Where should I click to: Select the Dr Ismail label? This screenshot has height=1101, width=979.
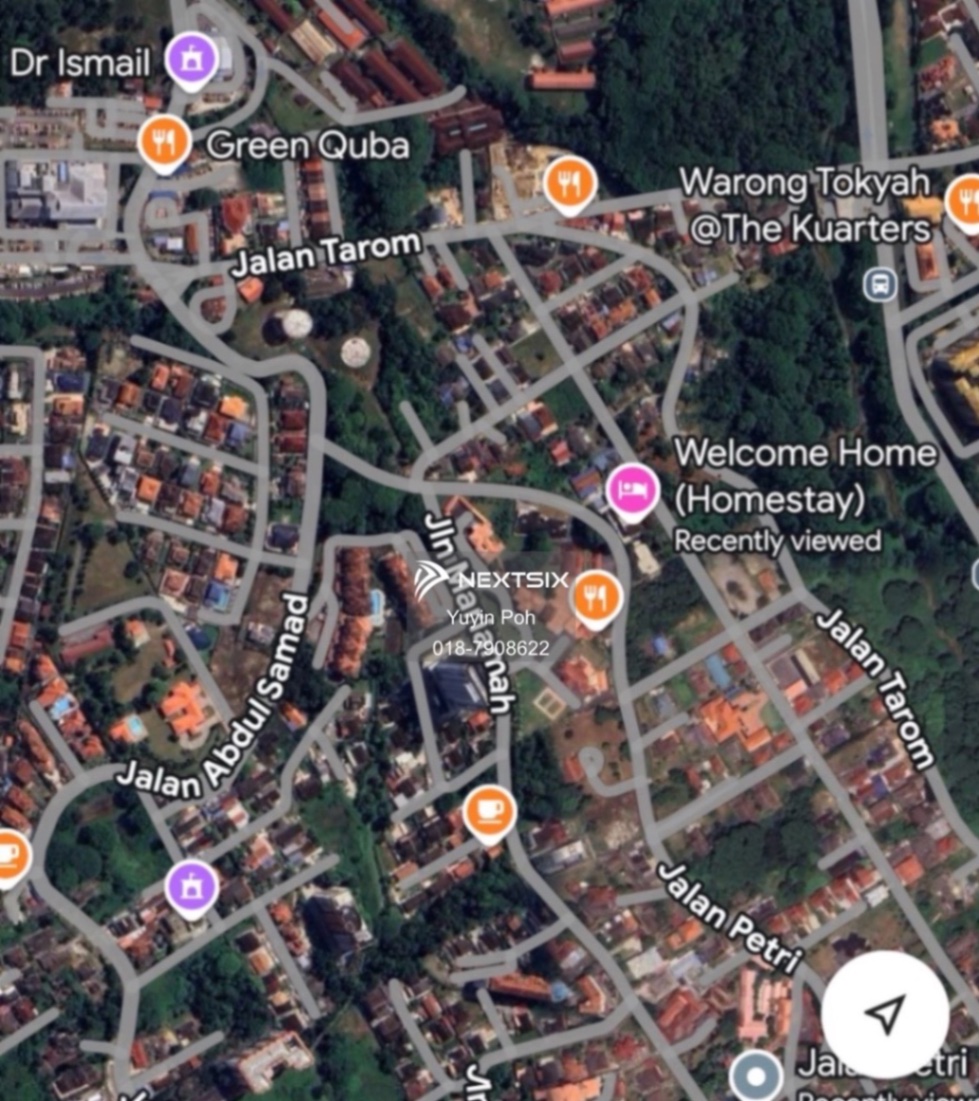[81, 60]
